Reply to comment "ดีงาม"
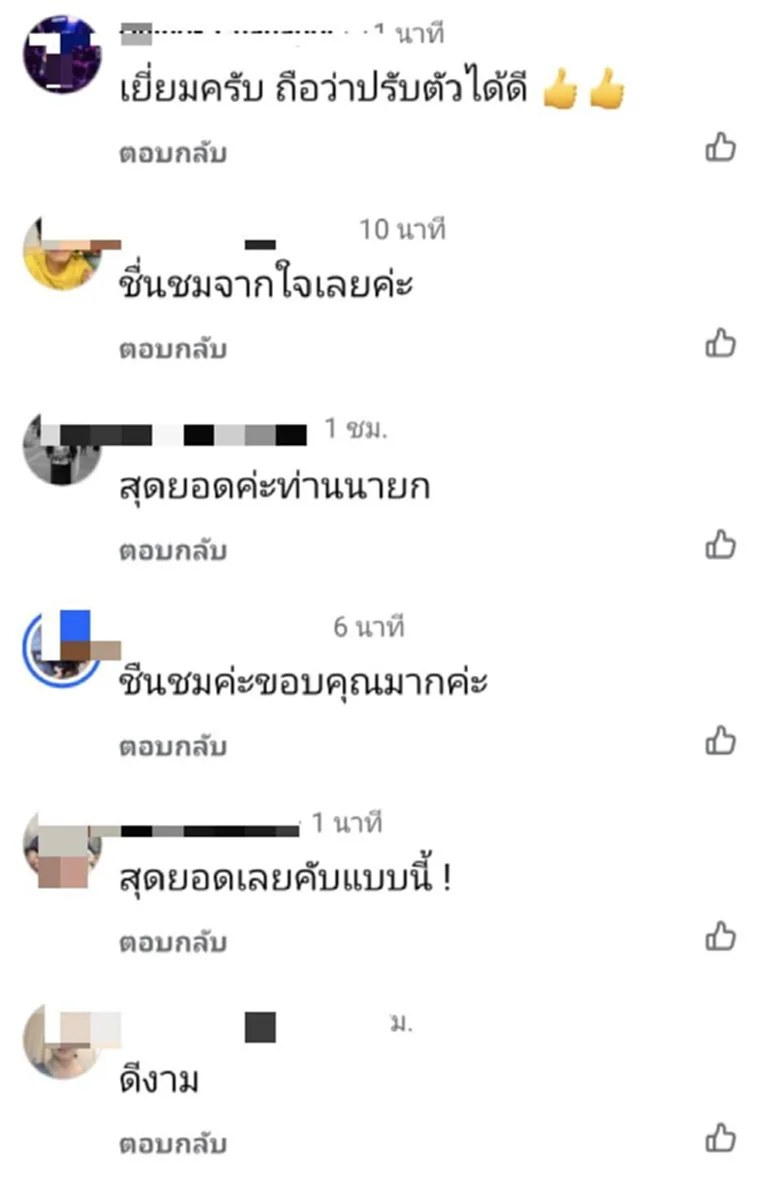 coord(174,1143)
